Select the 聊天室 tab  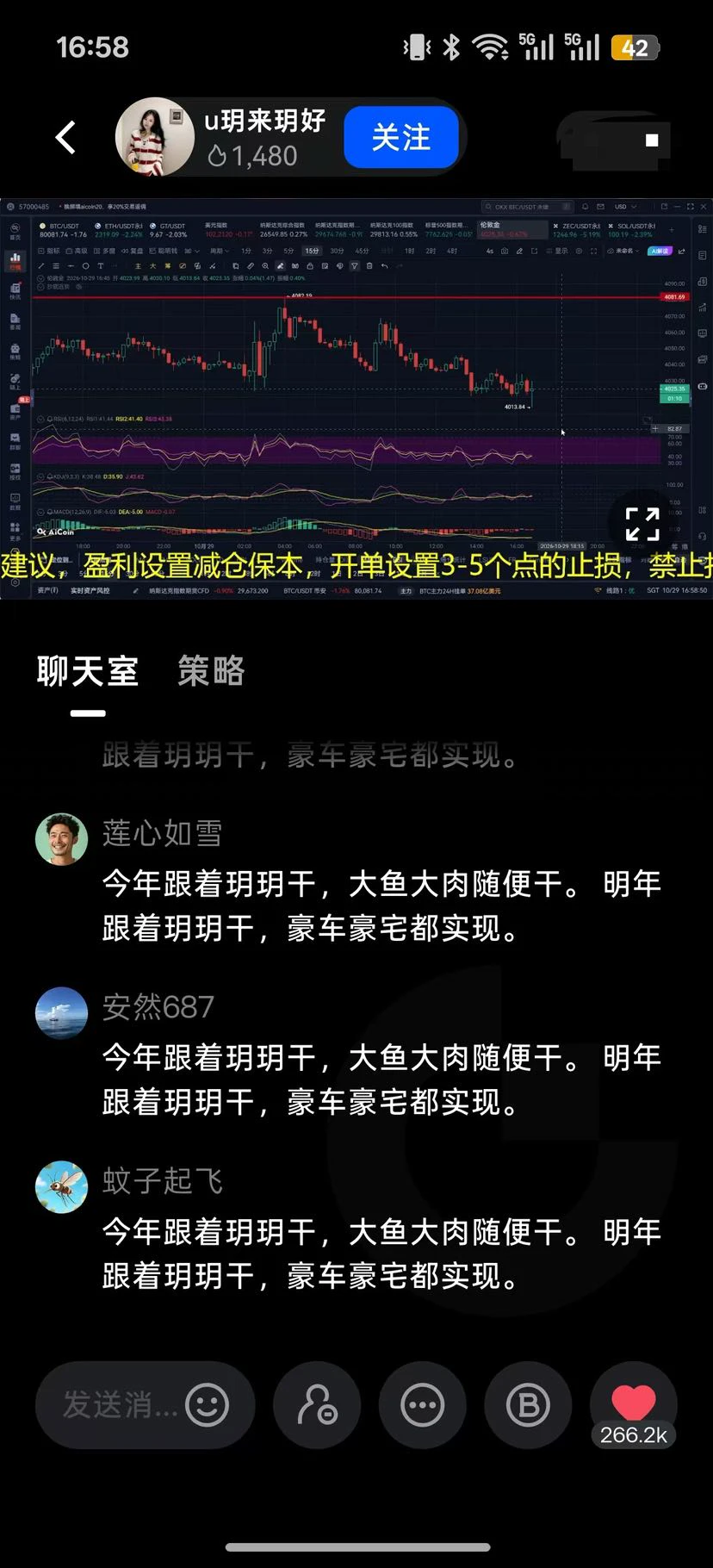88,670
